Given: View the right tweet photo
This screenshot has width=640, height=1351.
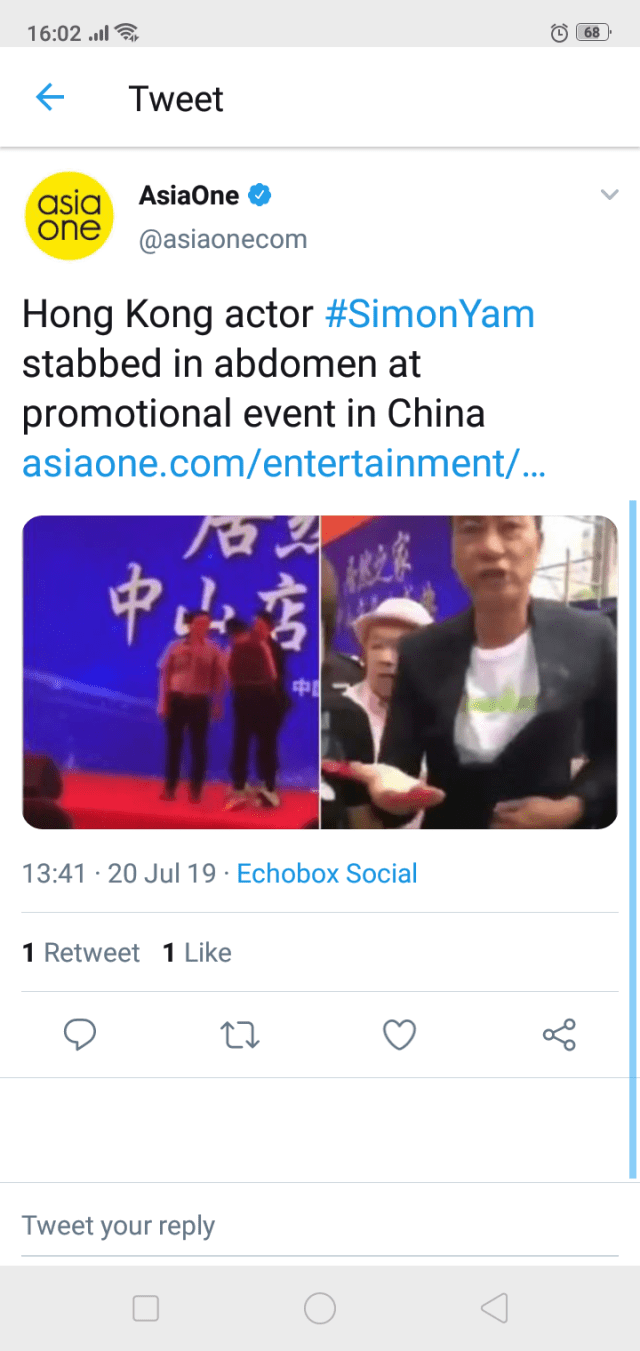Looking at the screenshot, I should [469, 672].
